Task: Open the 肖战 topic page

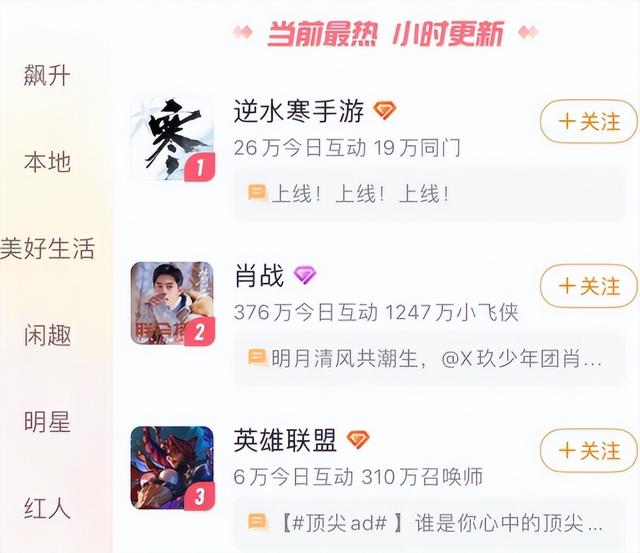Action: point(259,276)
